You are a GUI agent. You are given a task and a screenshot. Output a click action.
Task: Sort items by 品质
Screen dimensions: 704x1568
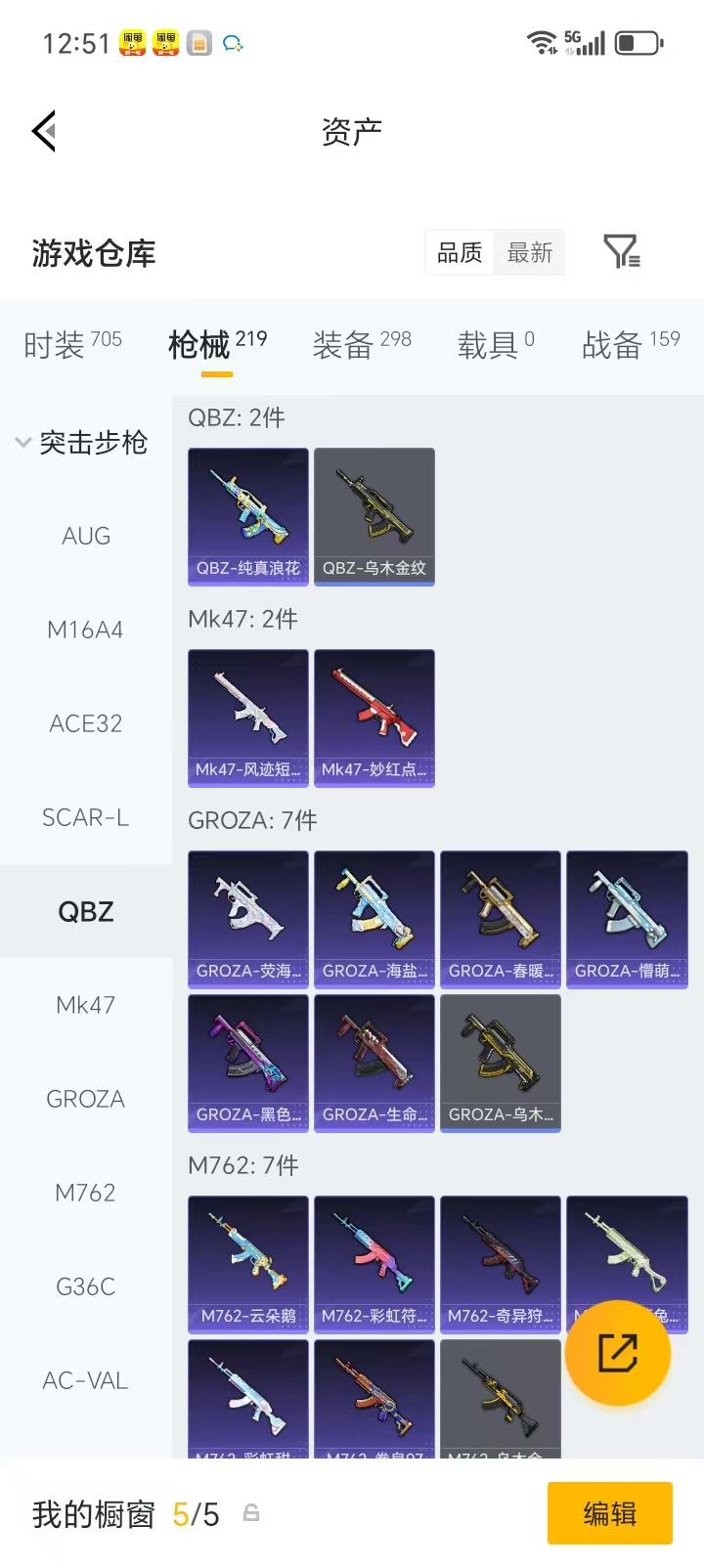pos(458,252)
